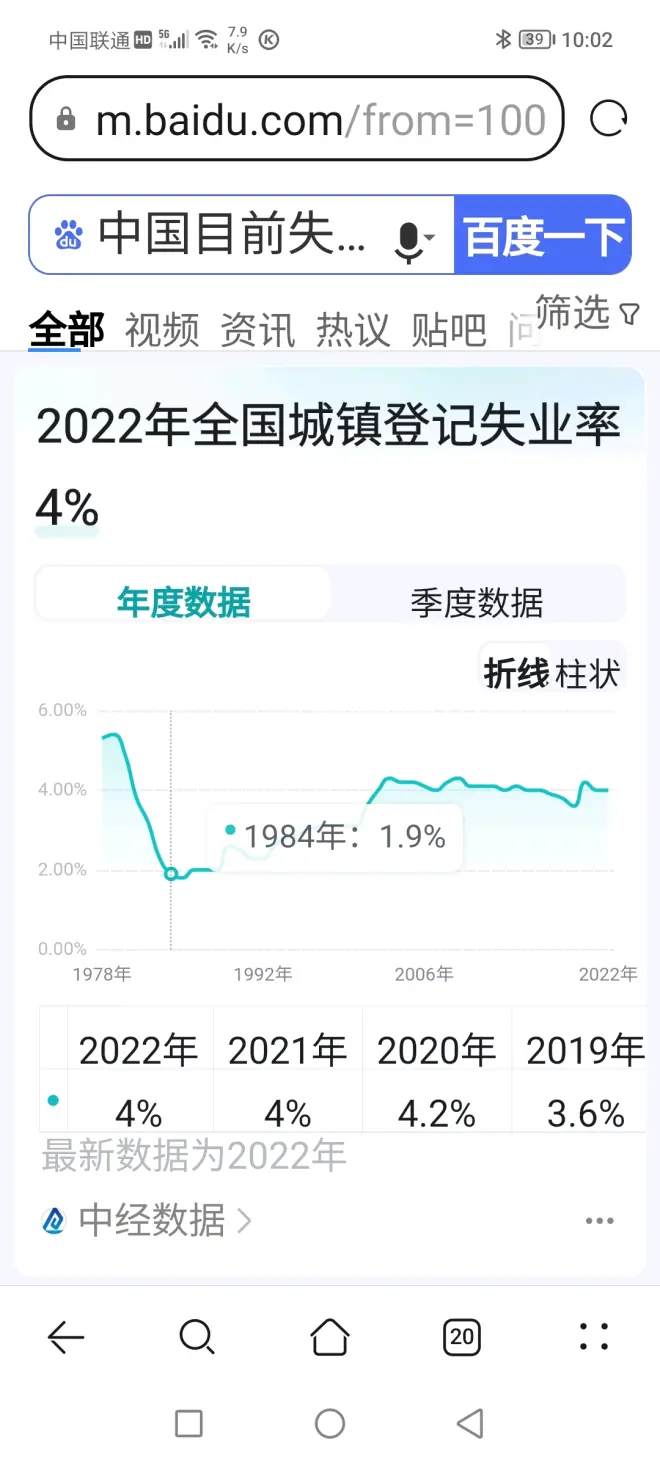The height and width of the screenshot is (1459, 660).
Task: Open the 热议 tab
Action: click(353, 329)
